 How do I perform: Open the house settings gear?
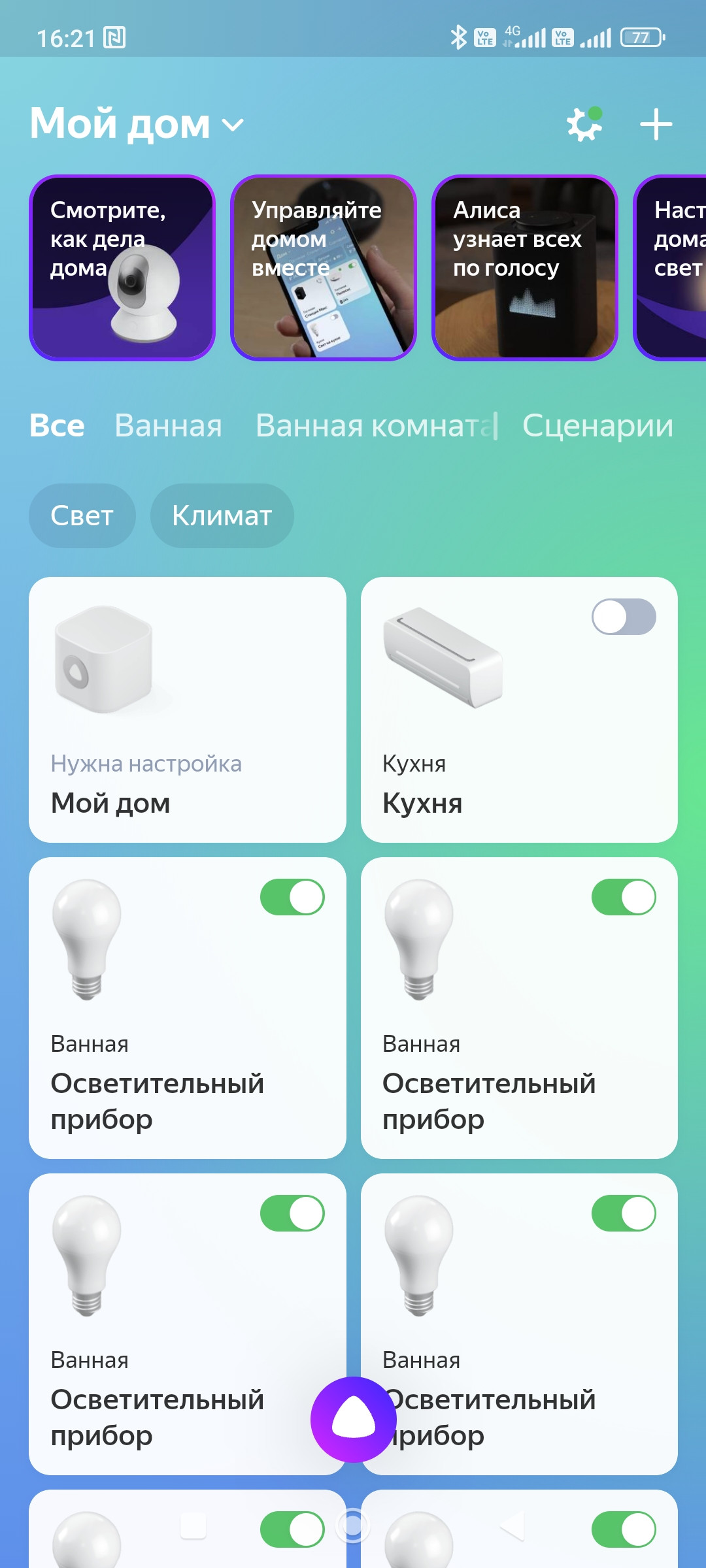584,124
